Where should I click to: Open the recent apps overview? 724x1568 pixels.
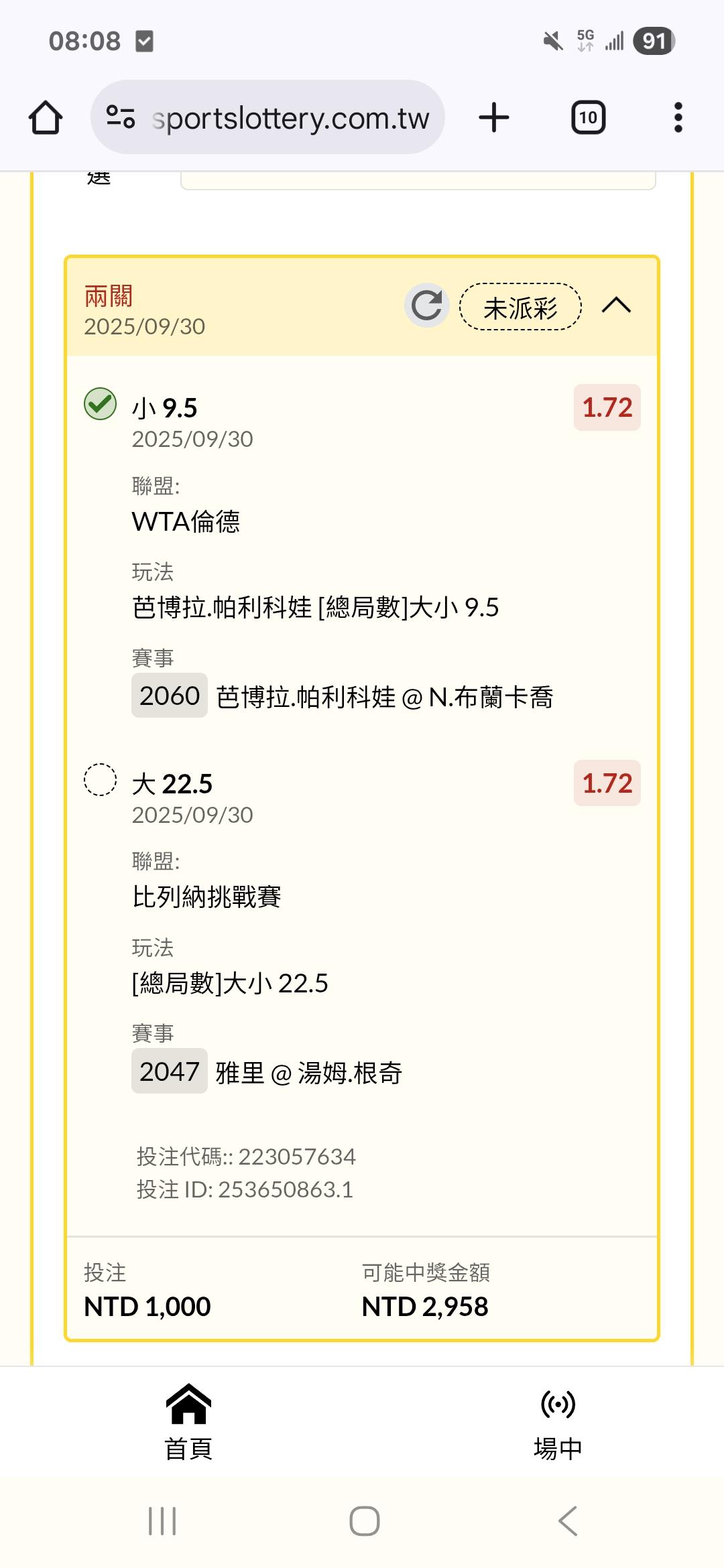click(162, 1521)
